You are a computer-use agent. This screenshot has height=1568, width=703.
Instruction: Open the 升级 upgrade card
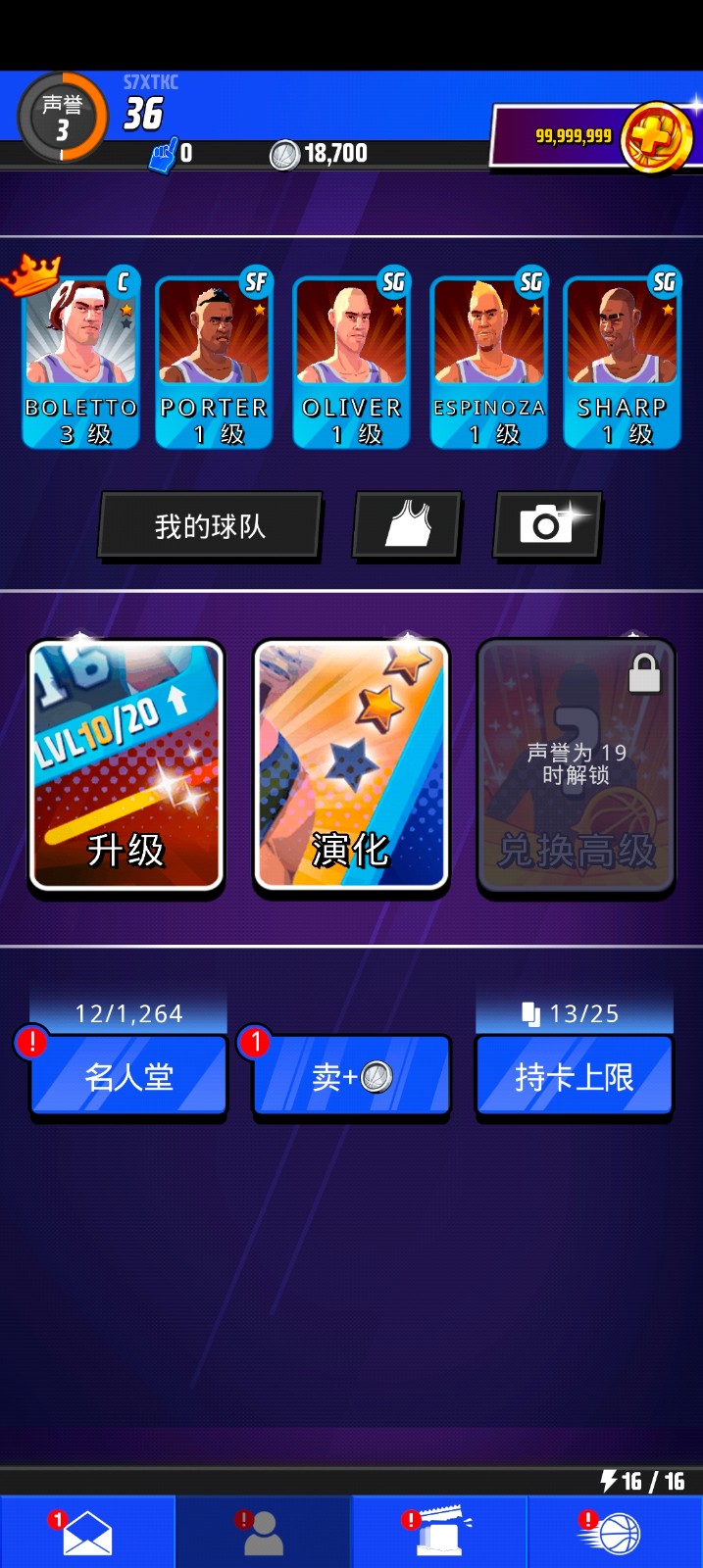pos(126,766)
